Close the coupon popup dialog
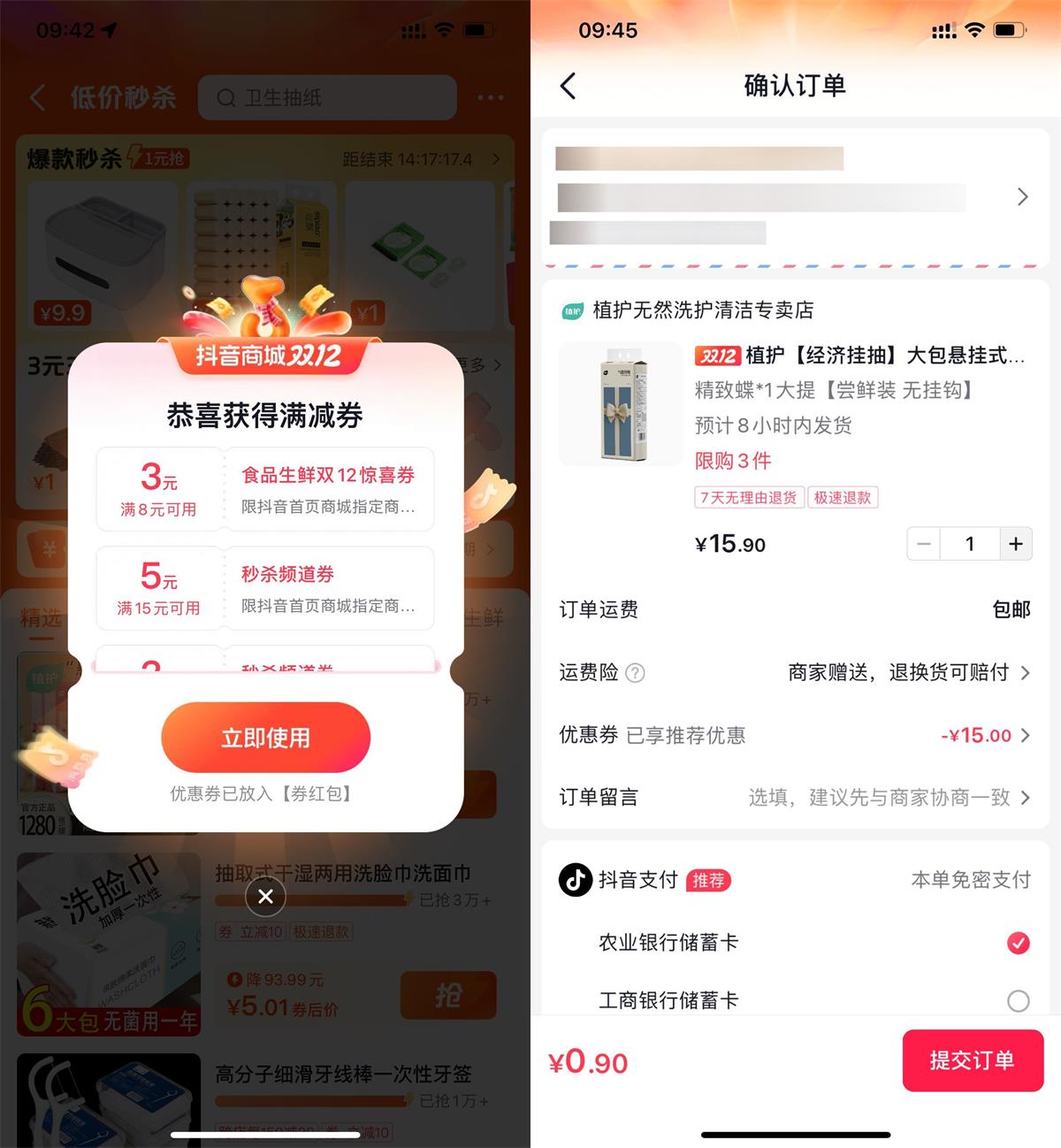Image resolution: width=1061 pixels, height=1148 pixels. click(265, 896)
